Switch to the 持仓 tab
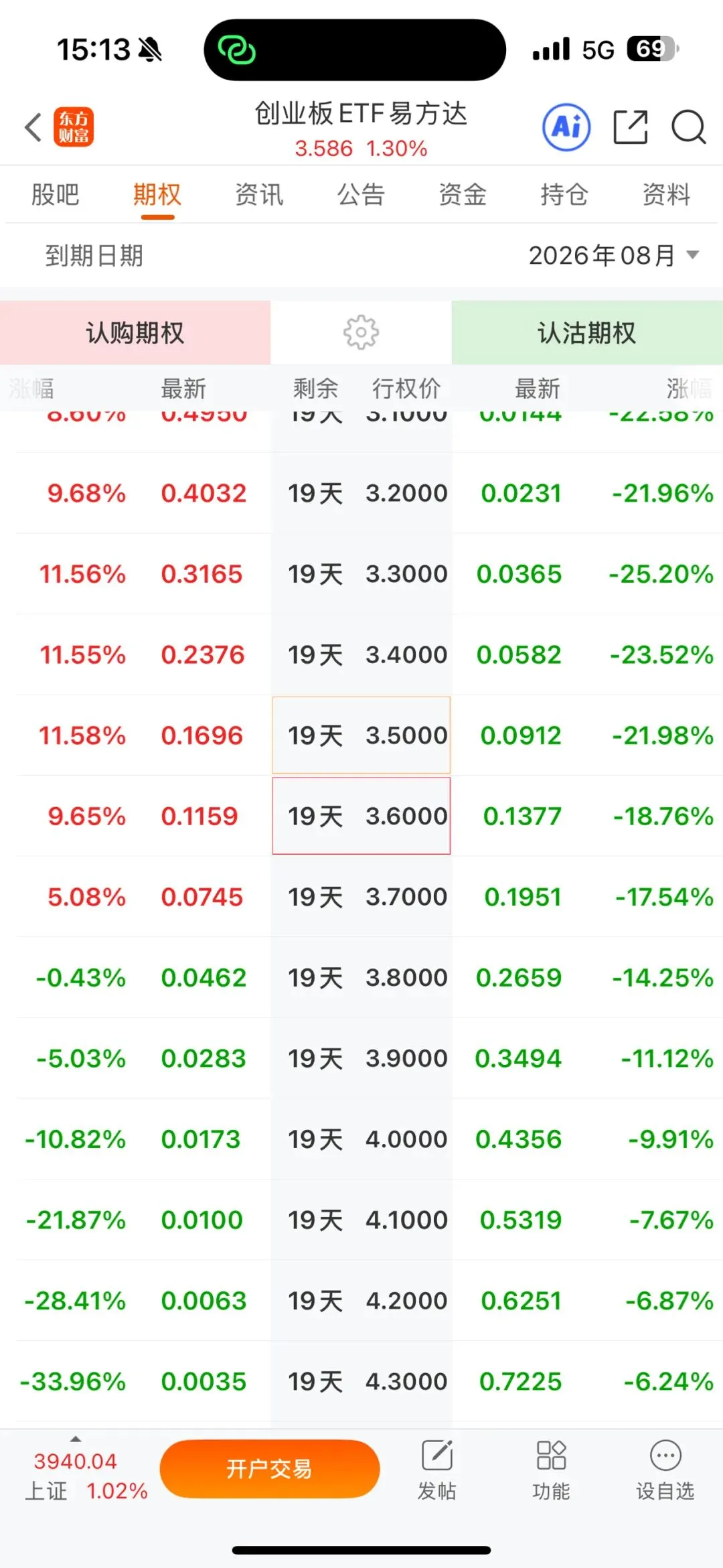The image size is (723, 1568). click(564, 195)
